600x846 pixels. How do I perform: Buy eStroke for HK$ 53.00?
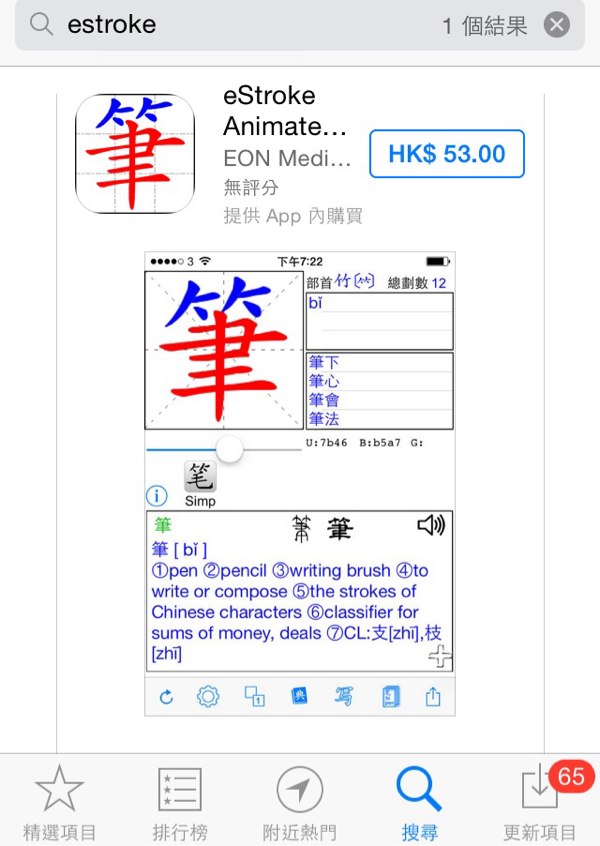[x=446, y=154]
